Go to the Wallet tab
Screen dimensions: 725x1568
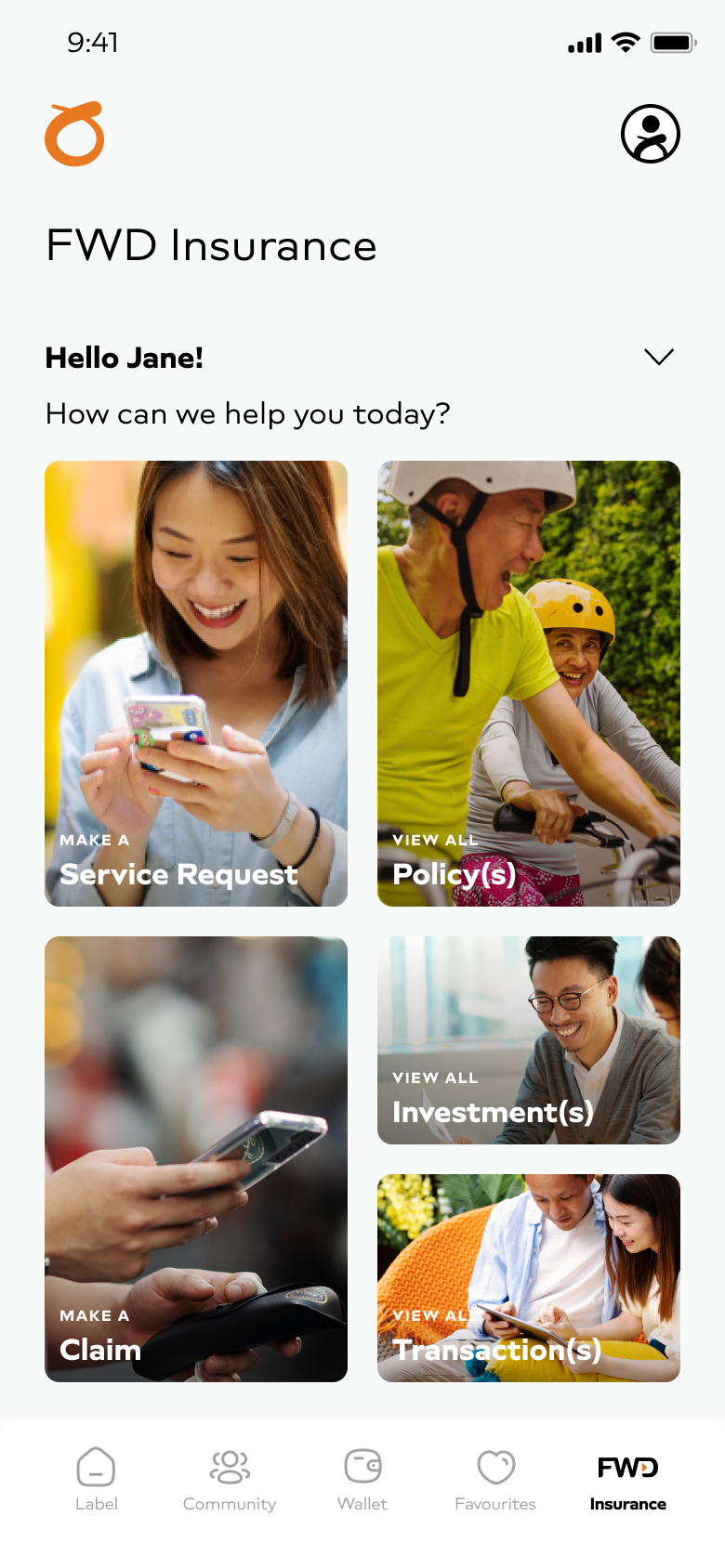coord(362,1479)
